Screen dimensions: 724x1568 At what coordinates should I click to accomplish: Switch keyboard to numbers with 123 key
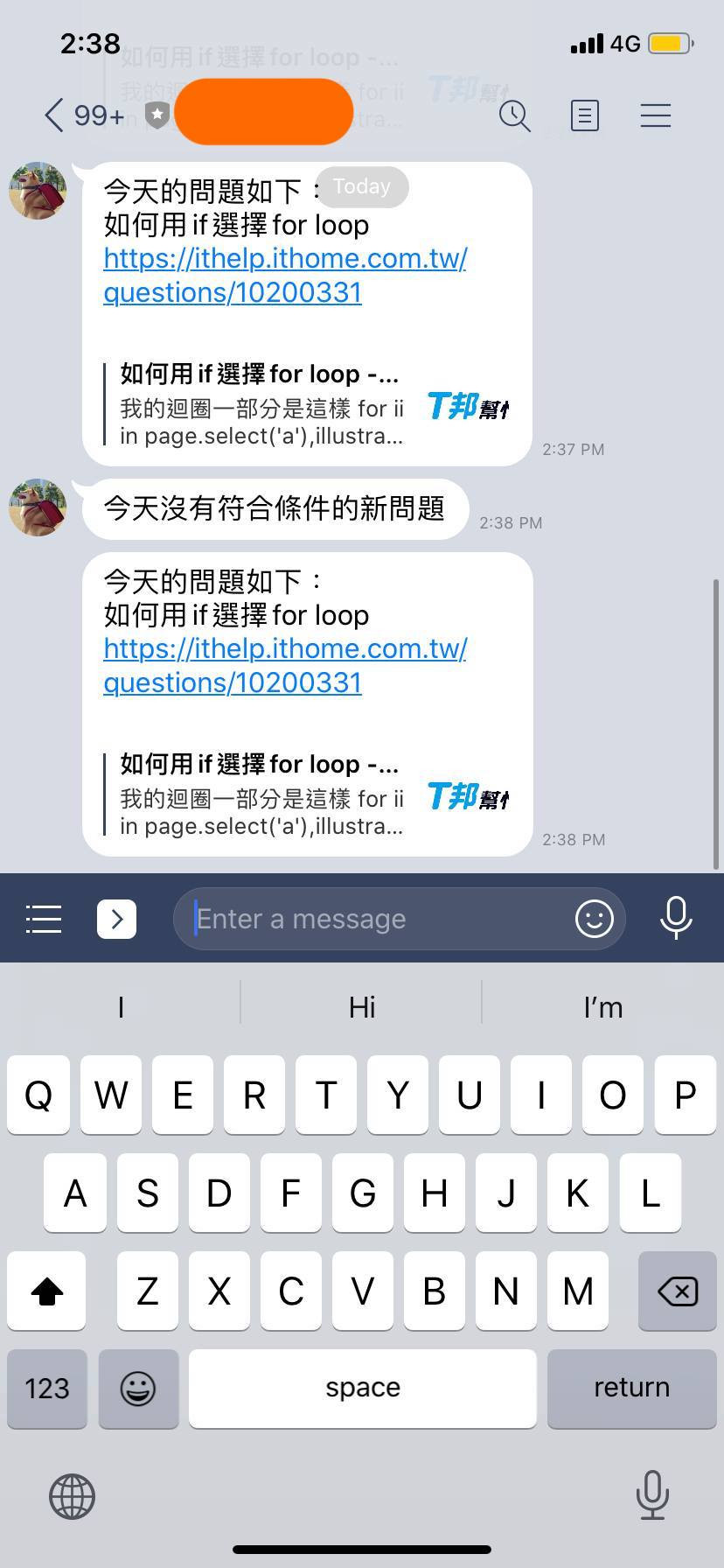coord(47,1388)
